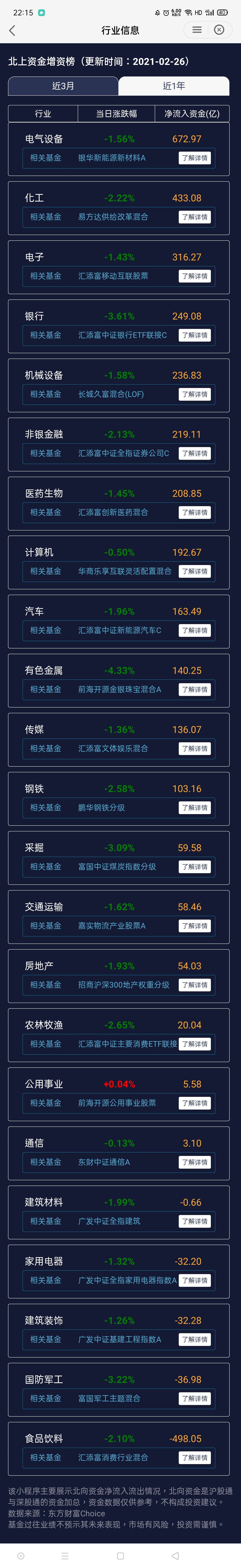This screenshot has height=1568, width=241.
Task: Tap 了解详情 for 东财中证通信A
Action: click(195, 1162)
